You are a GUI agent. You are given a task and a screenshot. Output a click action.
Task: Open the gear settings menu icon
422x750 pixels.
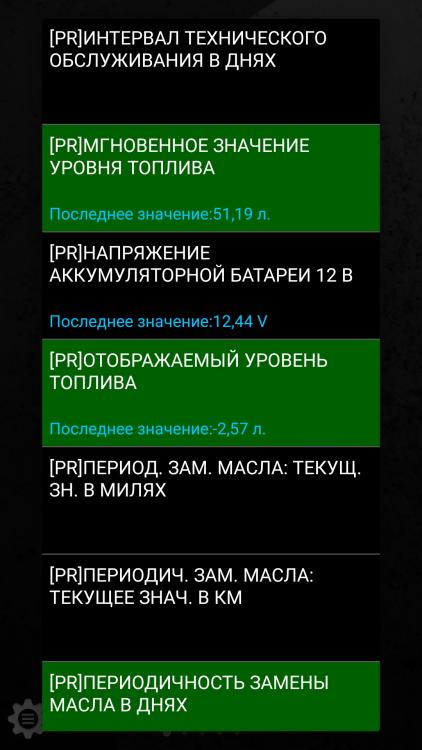pyautogui.click(x=27, y=718)
